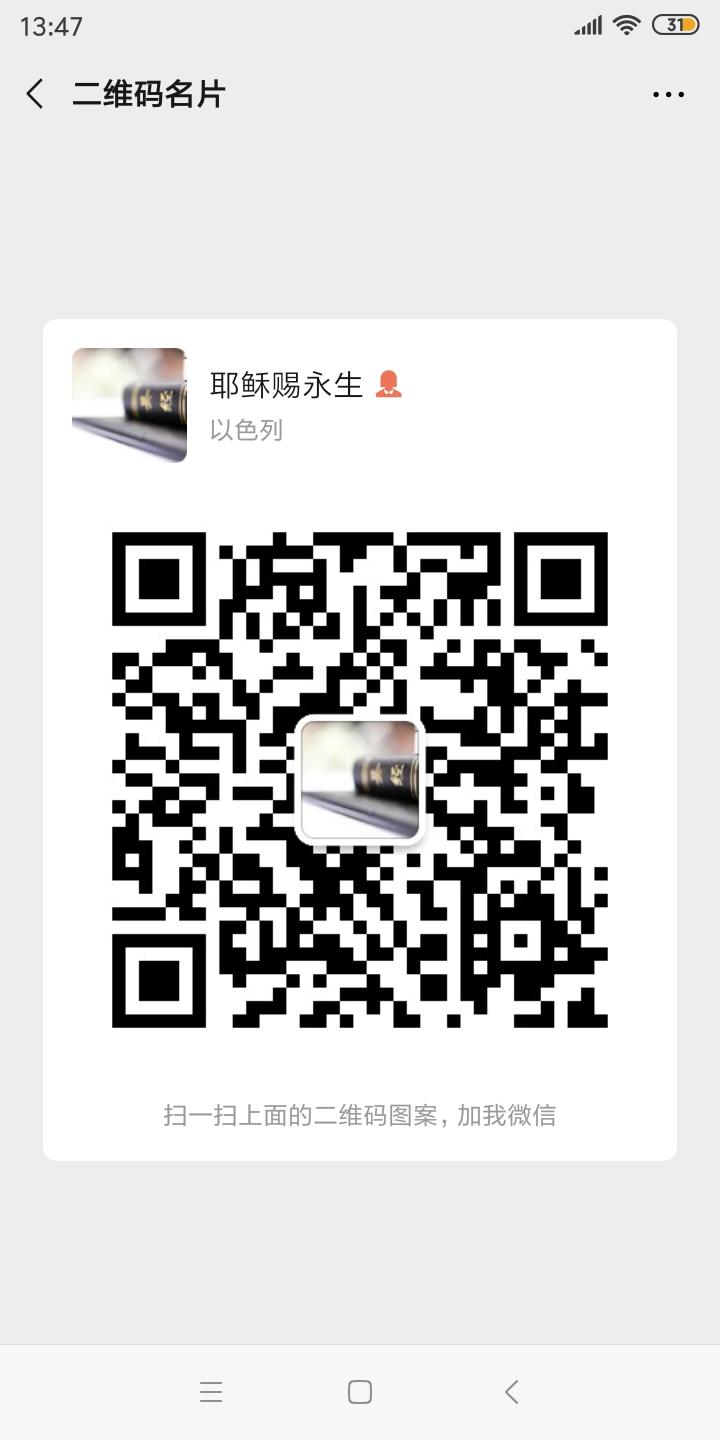
Task: Tap the top-left corner of the QR finder pattern
Action: click(160, 580)
